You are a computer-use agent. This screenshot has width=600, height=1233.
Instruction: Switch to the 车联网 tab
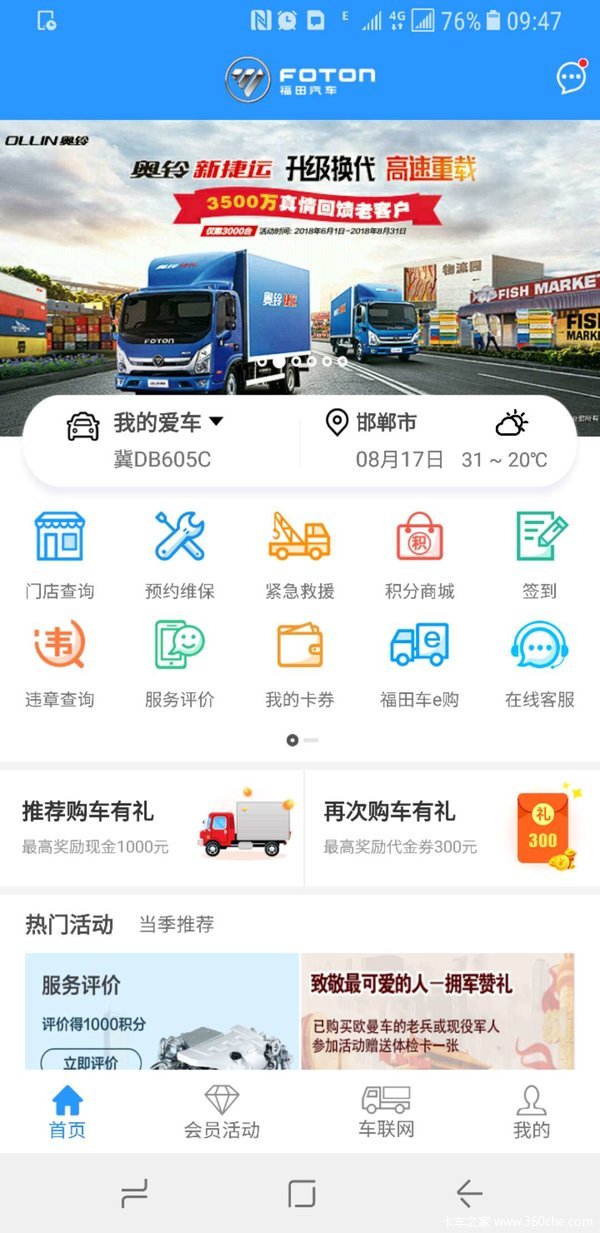pyautogui.click(x=386, y=1113)
